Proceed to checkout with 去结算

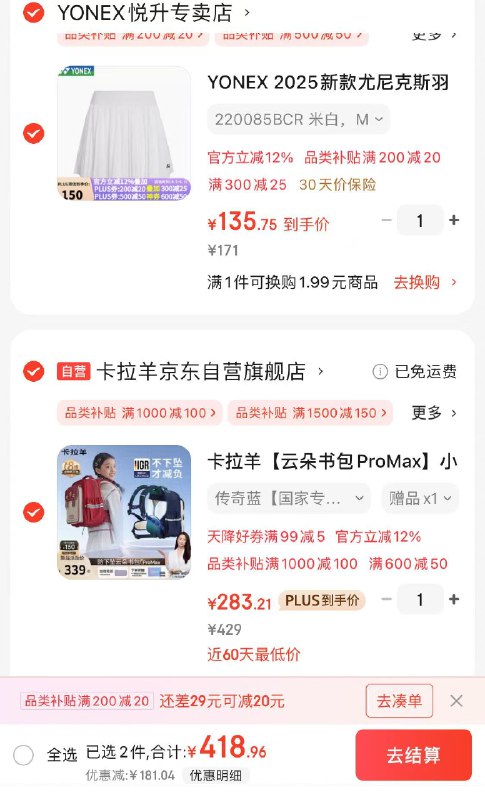tap(414, 755)
